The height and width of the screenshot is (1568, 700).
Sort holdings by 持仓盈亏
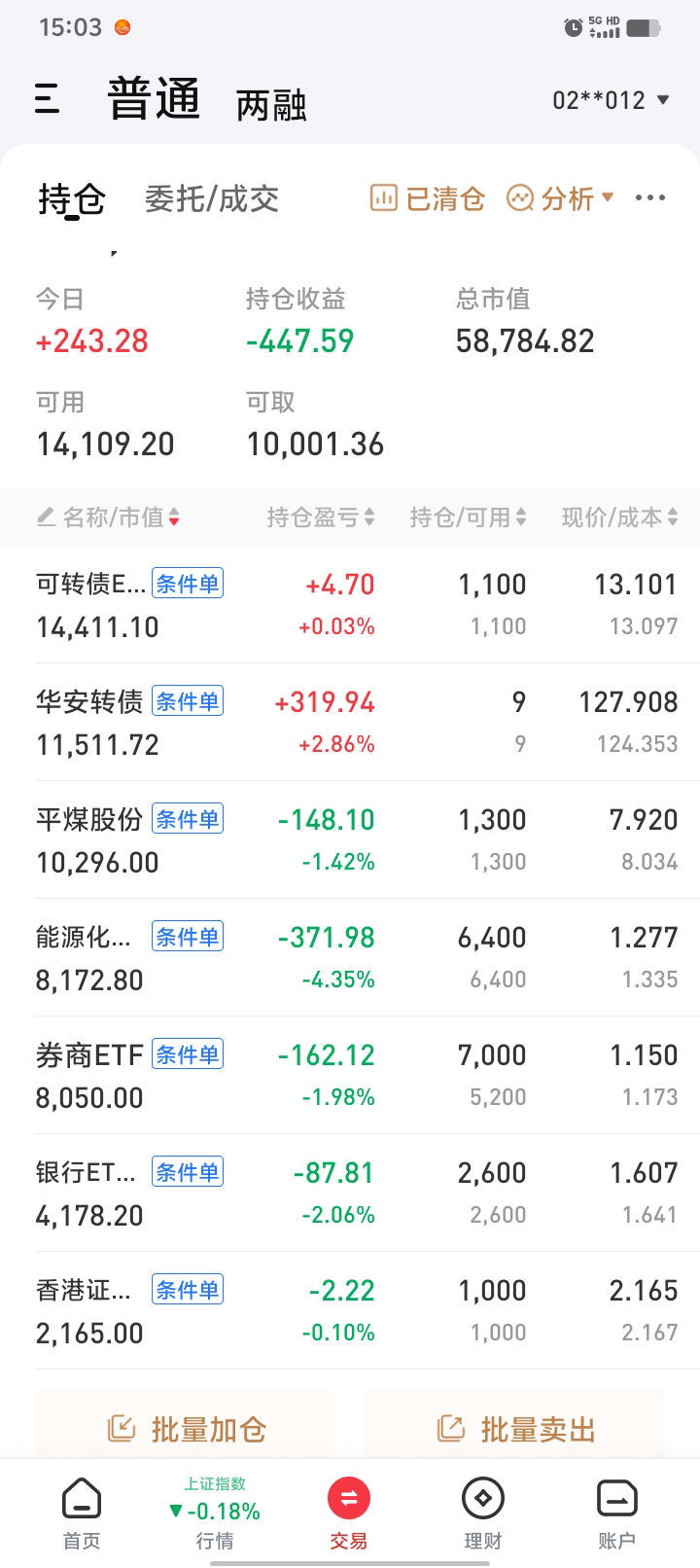tap(321, 517)
